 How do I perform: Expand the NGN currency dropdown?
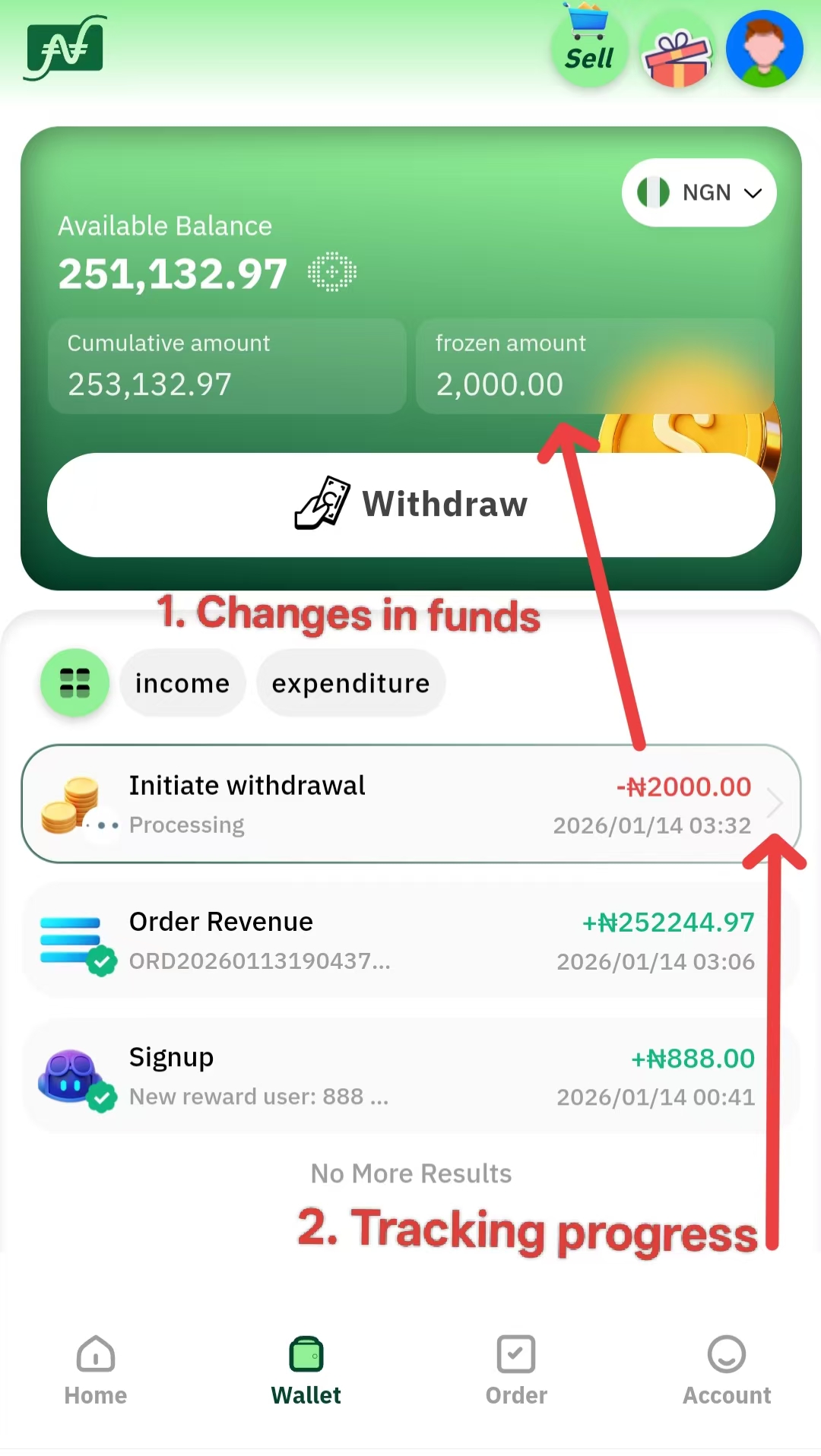(x=699, y=192)
